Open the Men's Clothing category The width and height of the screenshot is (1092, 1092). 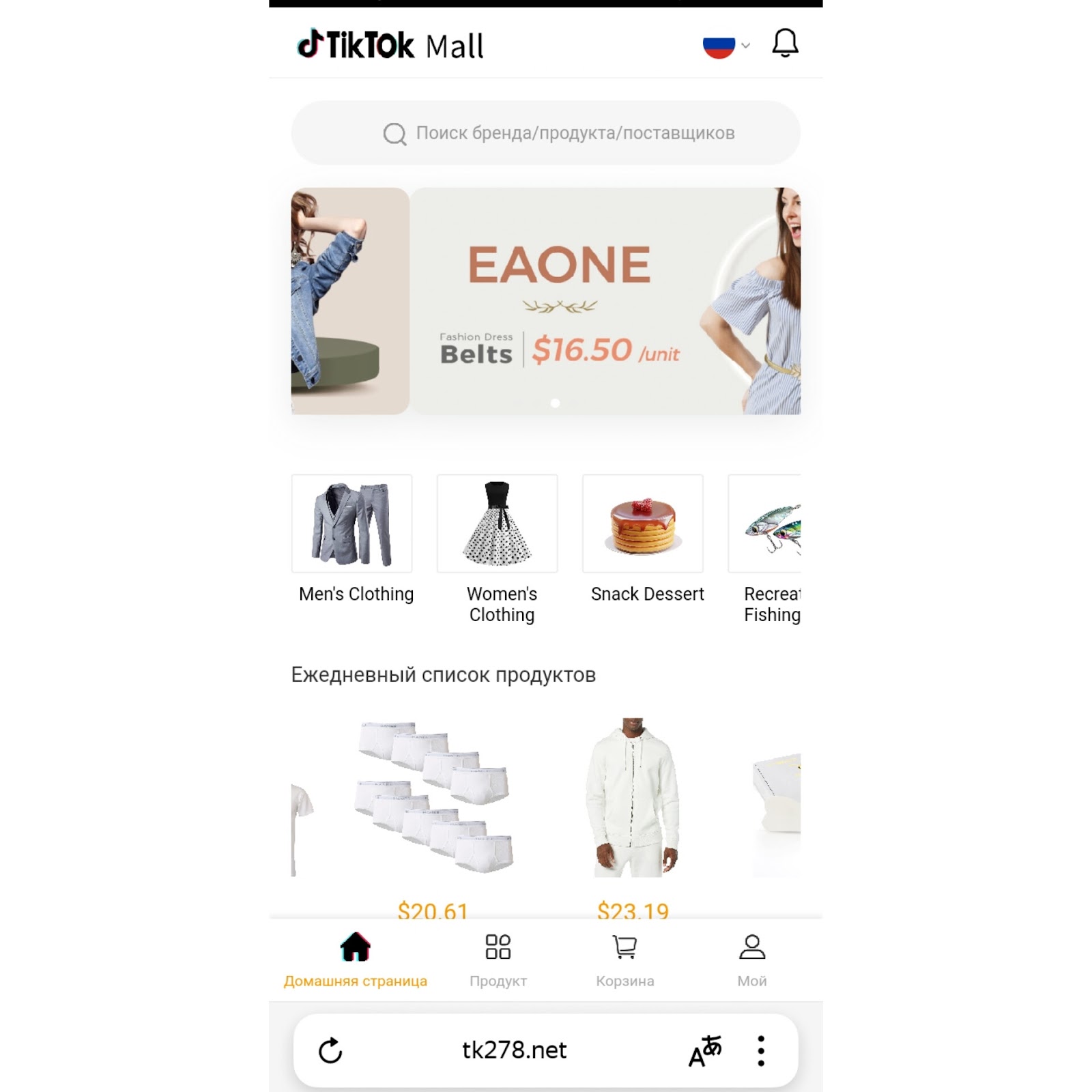[x=352, y=523]
